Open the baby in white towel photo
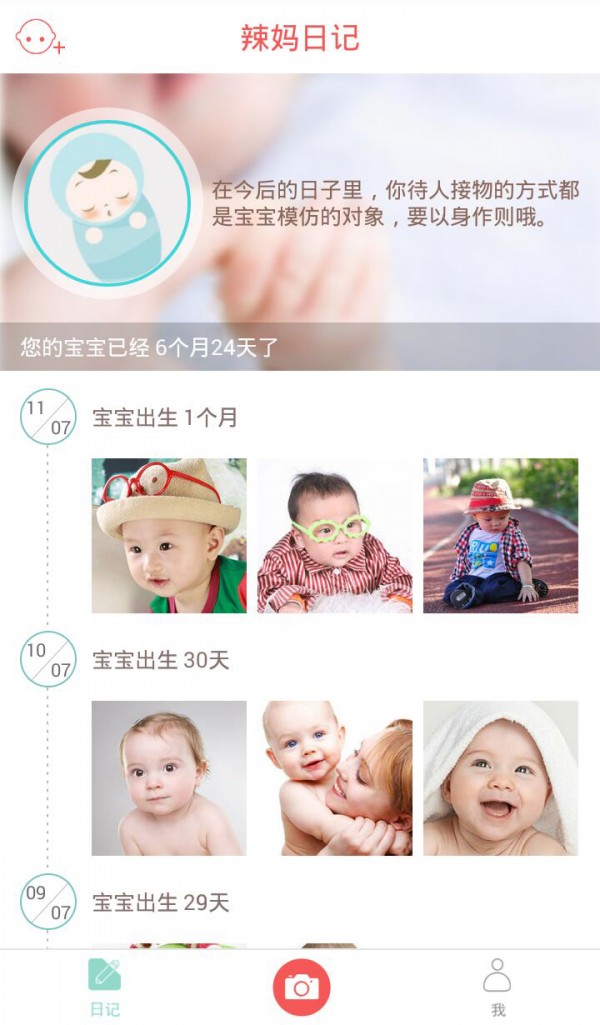This screenshot has width=600, height=1025. pos(500,778)
